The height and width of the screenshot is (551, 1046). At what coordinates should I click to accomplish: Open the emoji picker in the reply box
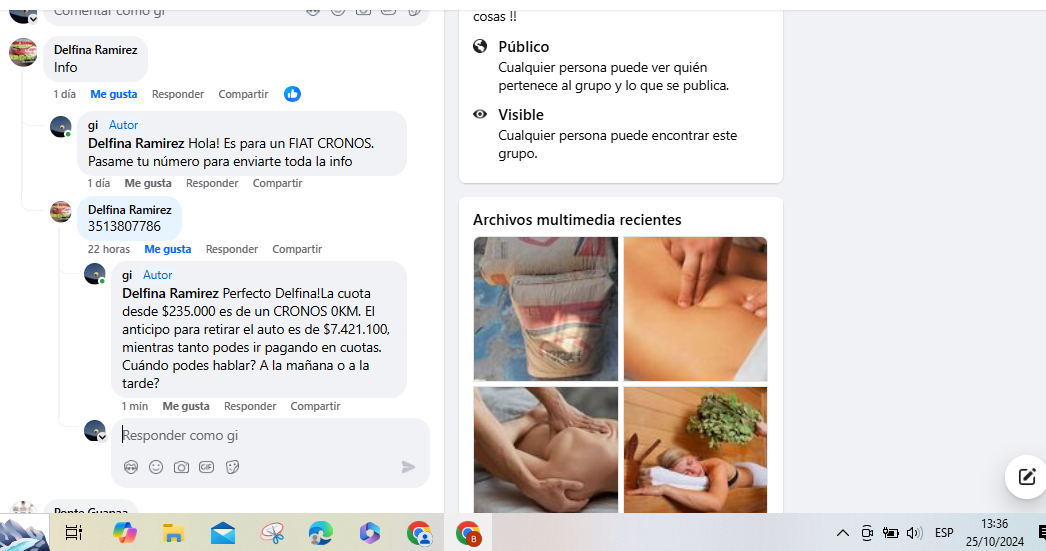(x=156, y=467)
